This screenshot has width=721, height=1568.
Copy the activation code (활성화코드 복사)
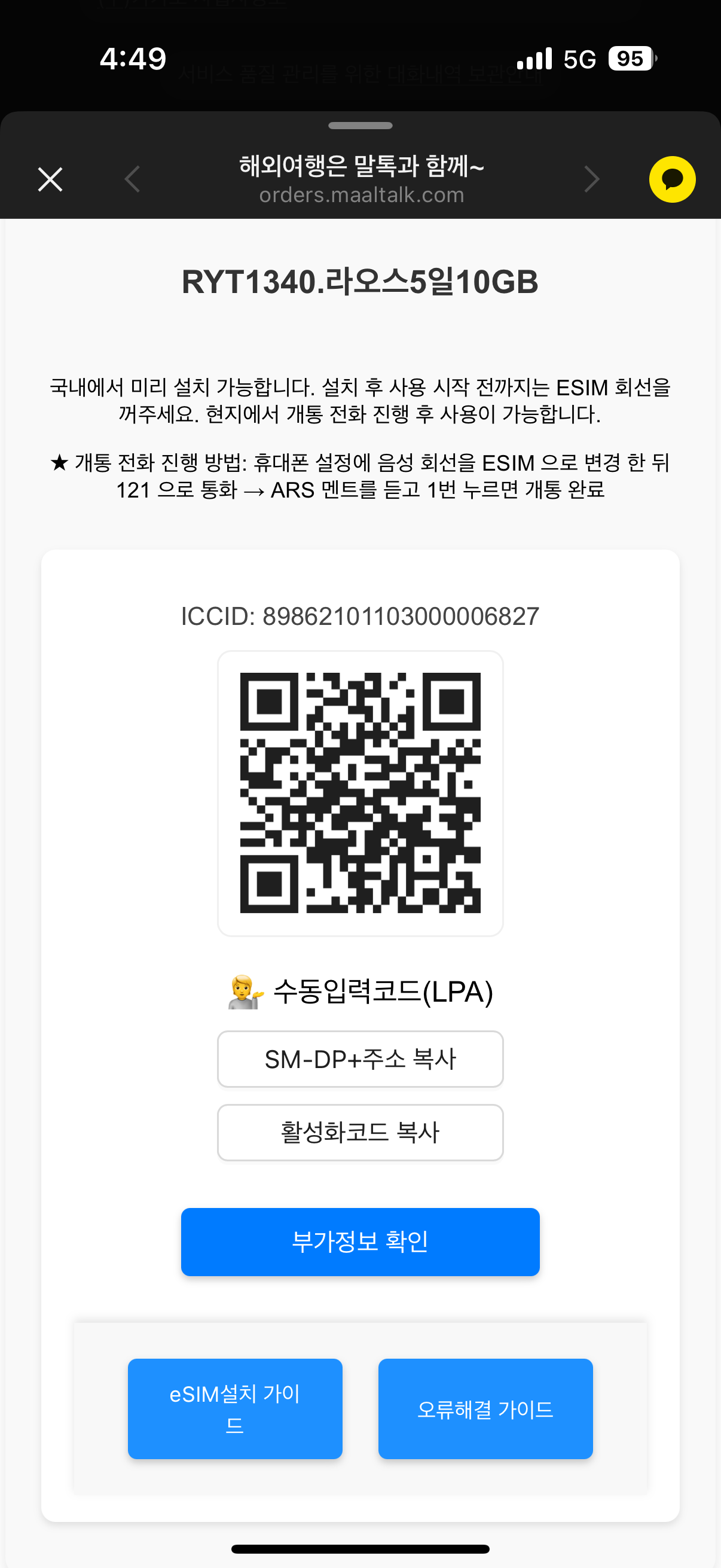pos(360,1132)
